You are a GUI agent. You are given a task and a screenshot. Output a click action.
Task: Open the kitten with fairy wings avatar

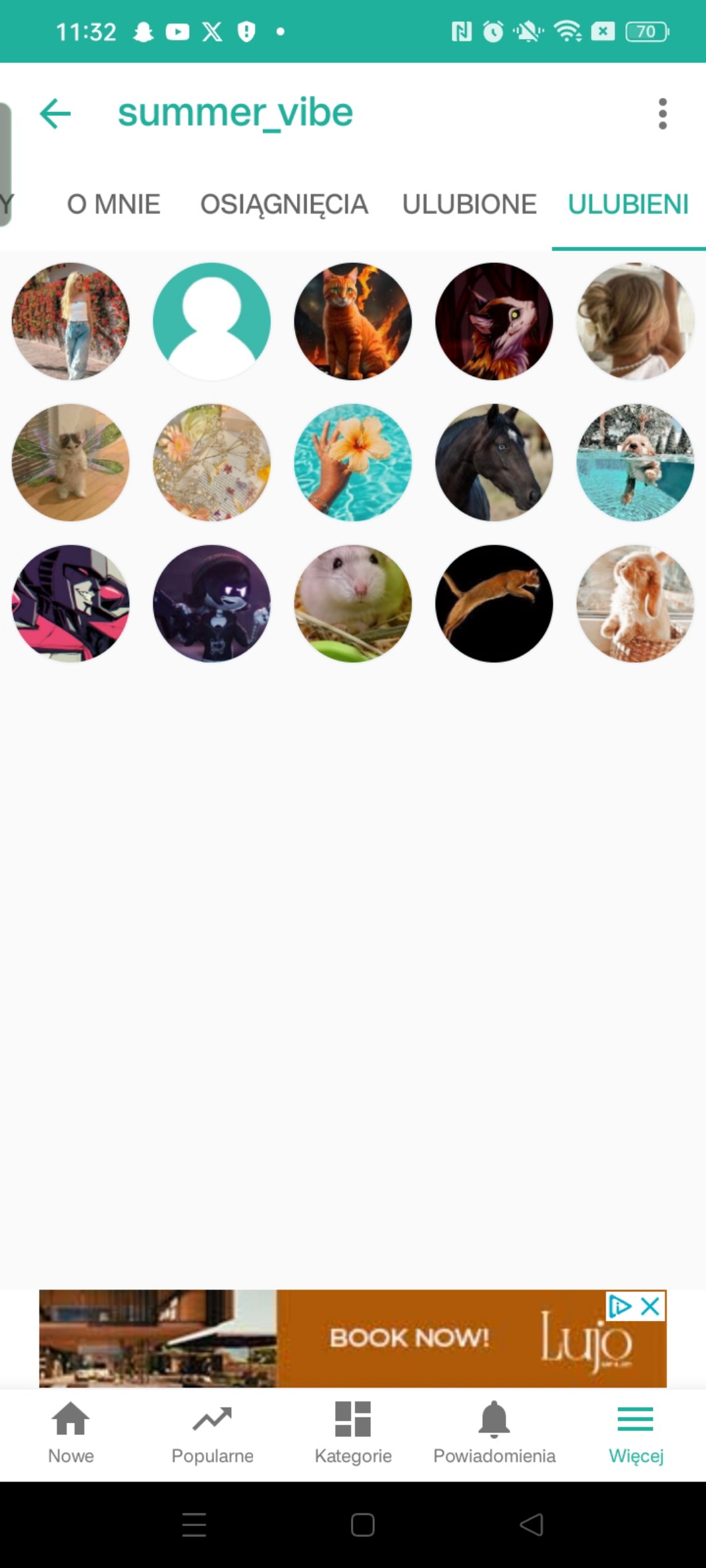pyautogui.click(x=71, y=463)
